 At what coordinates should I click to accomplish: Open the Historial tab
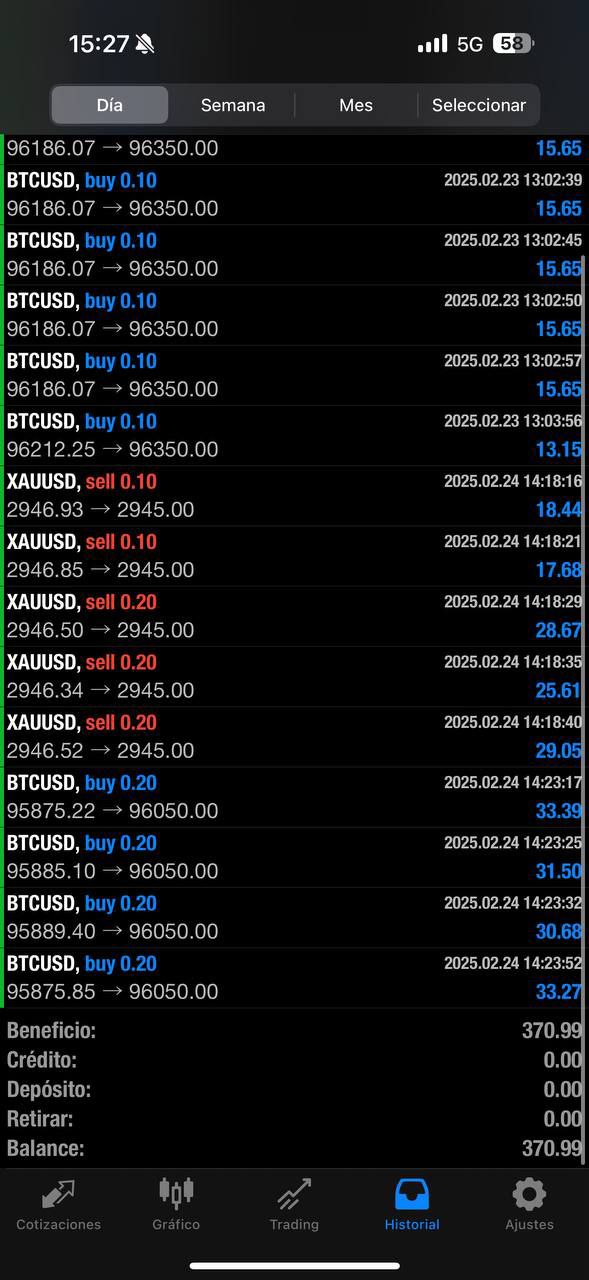click(412, 1204)
